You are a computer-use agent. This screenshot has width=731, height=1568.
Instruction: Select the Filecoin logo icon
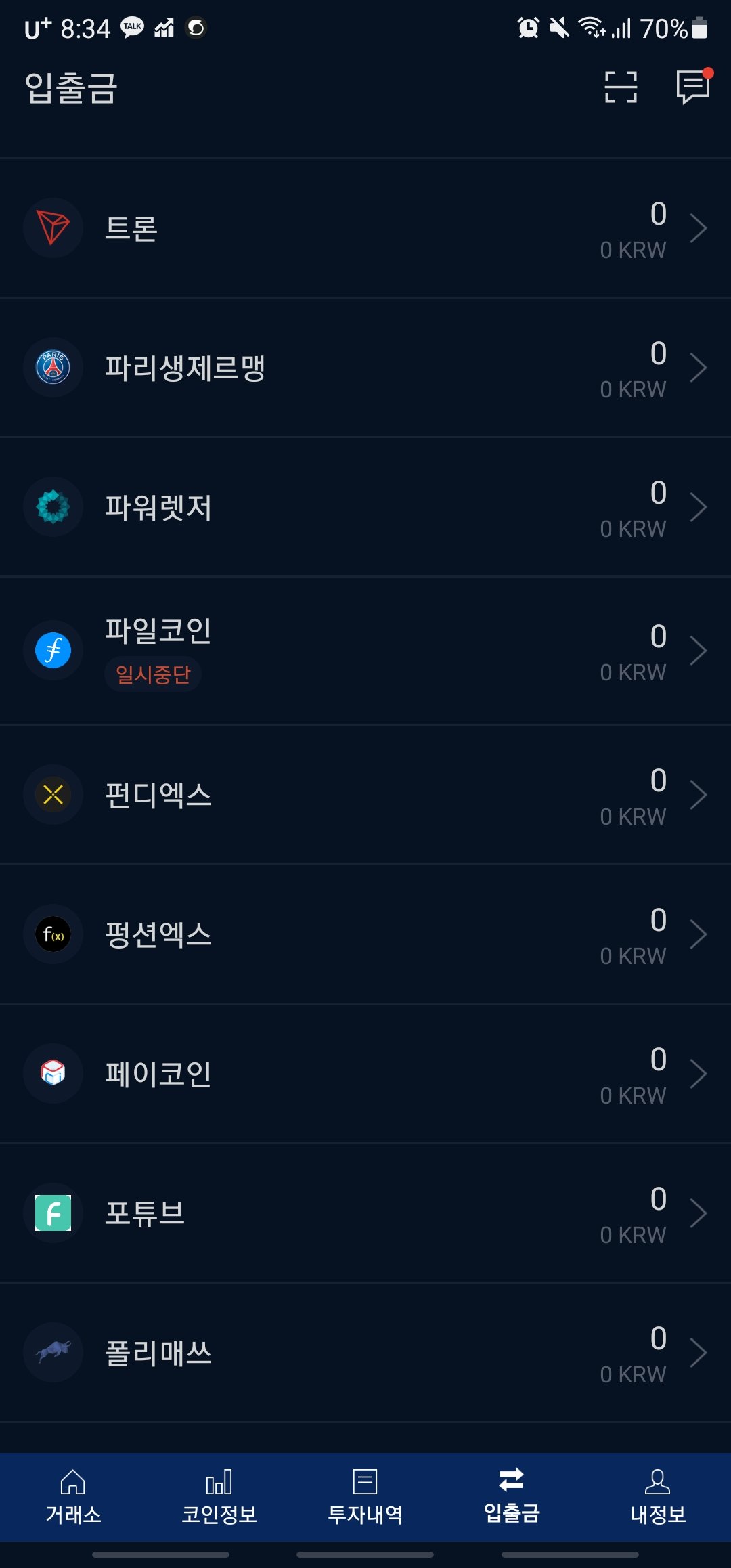(x=53, y=650)
